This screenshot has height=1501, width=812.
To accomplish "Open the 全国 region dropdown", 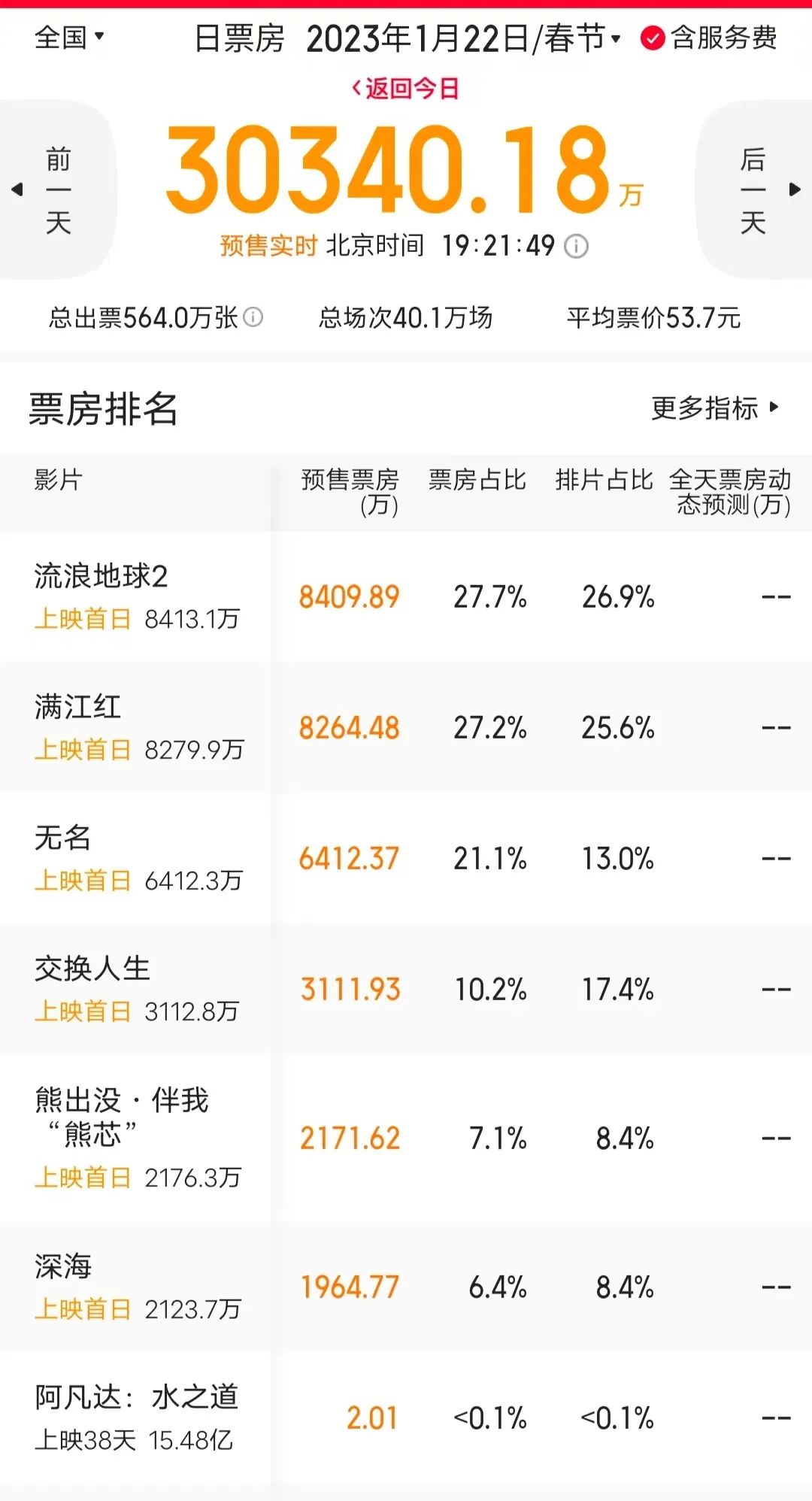I will pyautogui.click(x=69, y=37).
